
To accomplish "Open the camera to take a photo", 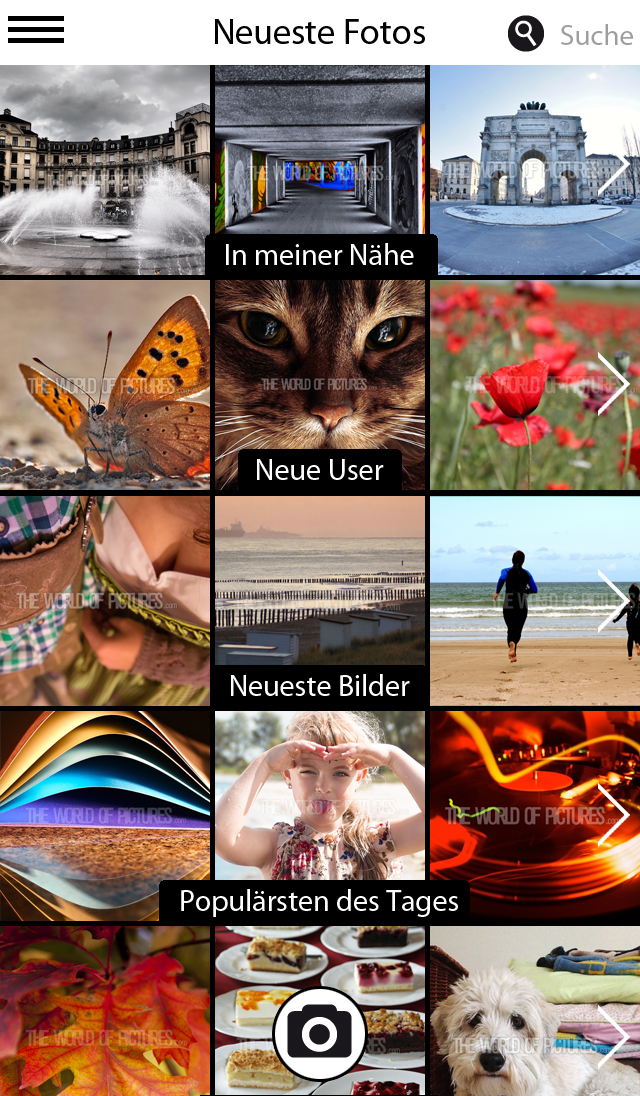I will pyautogui.click(x=320, y=1033).
